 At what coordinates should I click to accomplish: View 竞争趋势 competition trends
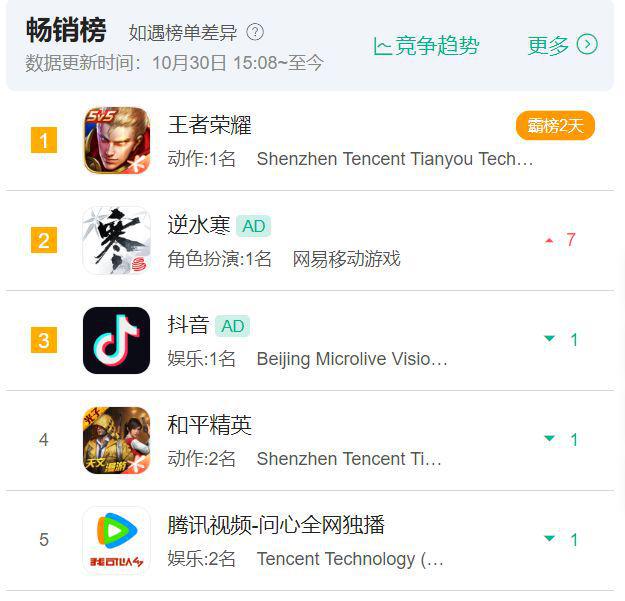(x=426, y=45)
